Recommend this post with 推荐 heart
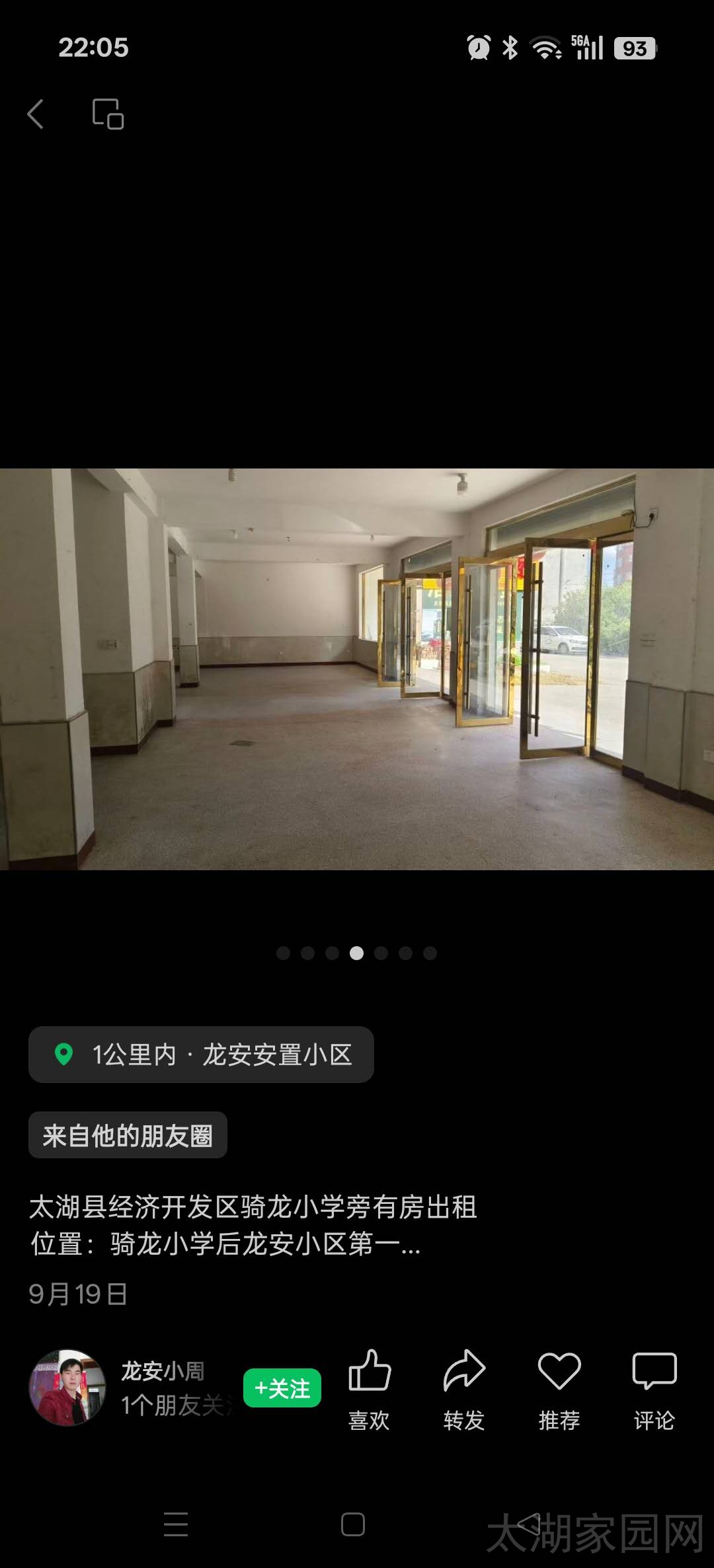The width and height of the screenshot is (714, 1568). (x=559, y=1388)
